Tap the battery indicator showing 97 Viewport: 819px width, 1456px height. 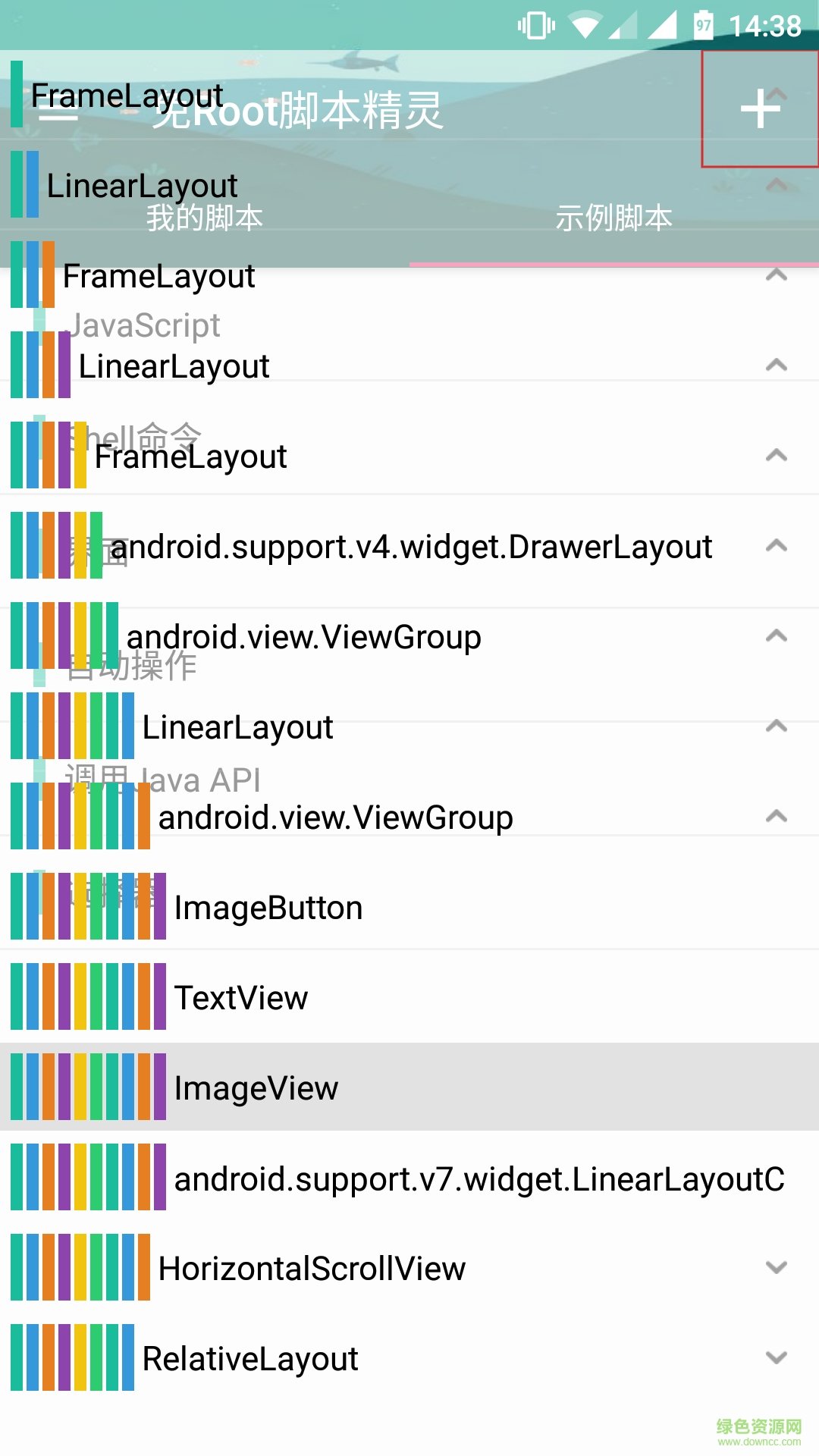(x=705, y=25)
